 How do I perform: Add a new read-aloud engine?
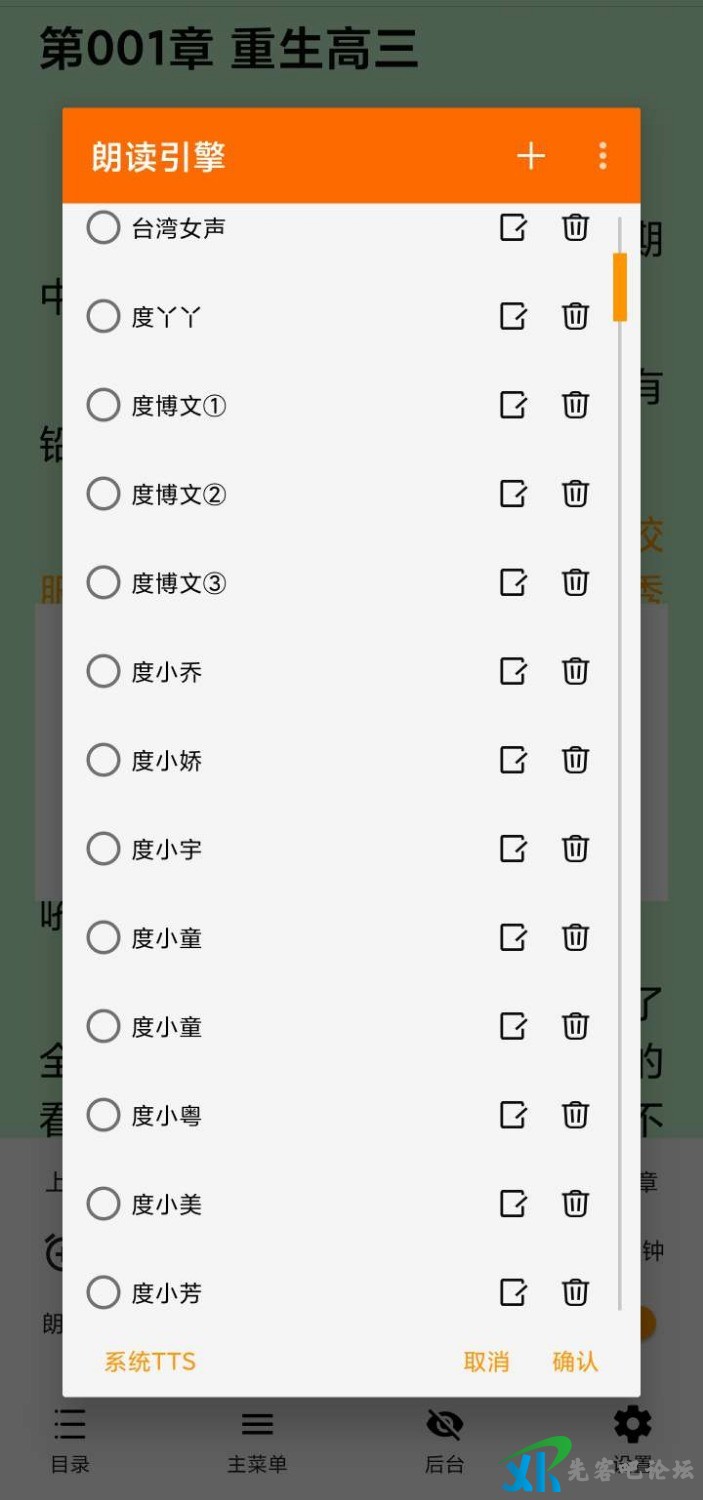(530, 156)
